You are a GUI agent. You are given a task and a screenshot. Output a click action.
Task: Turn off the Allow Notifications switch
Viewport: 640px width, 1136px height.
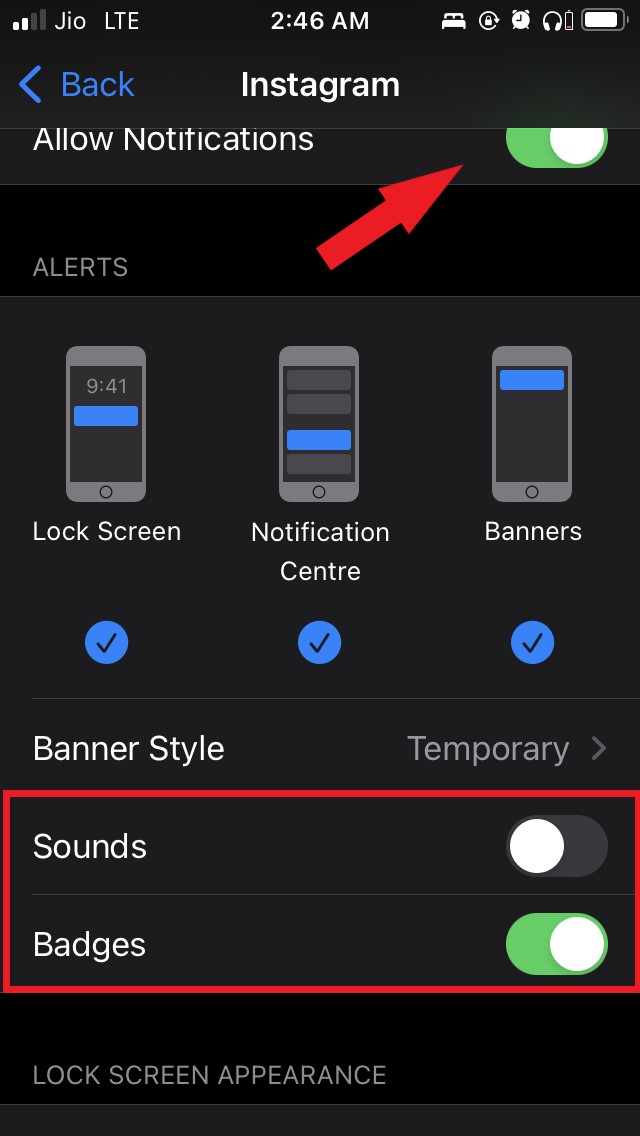[x=556, y=143]
